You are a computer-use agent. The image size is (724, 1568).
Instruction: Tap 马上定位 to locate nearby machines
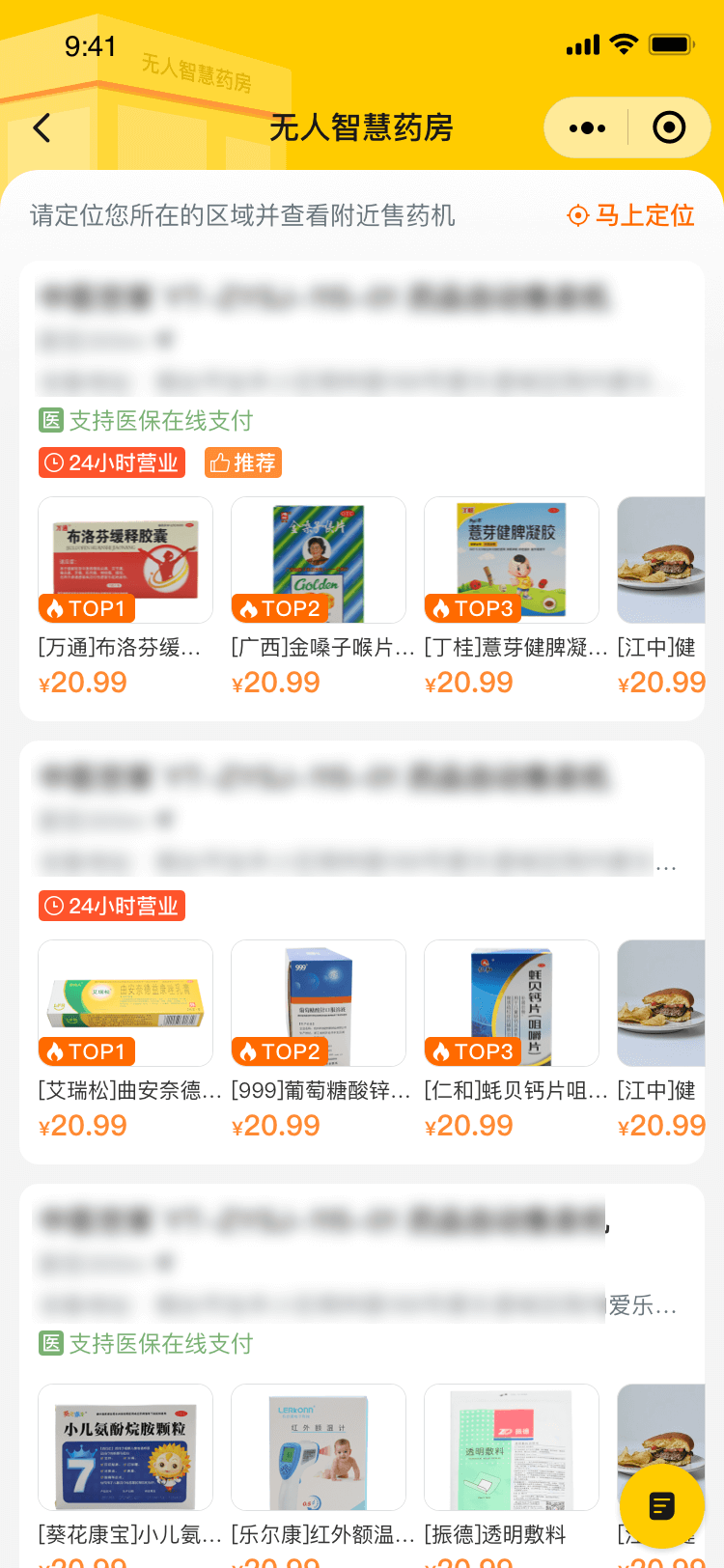(x=631, y=215)
